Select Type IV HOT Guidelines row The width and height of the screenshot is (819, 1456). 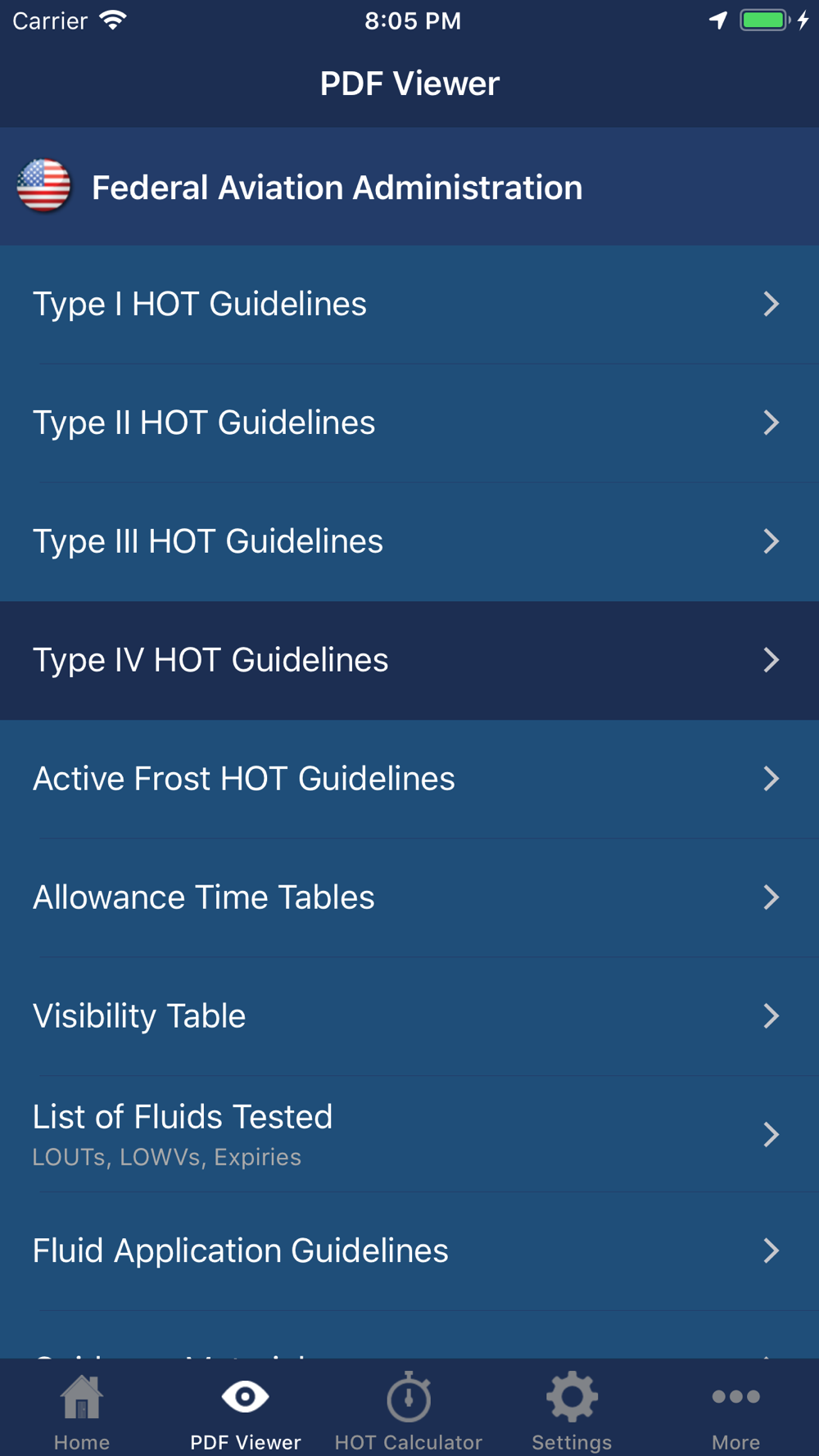(x=409, y=661)
